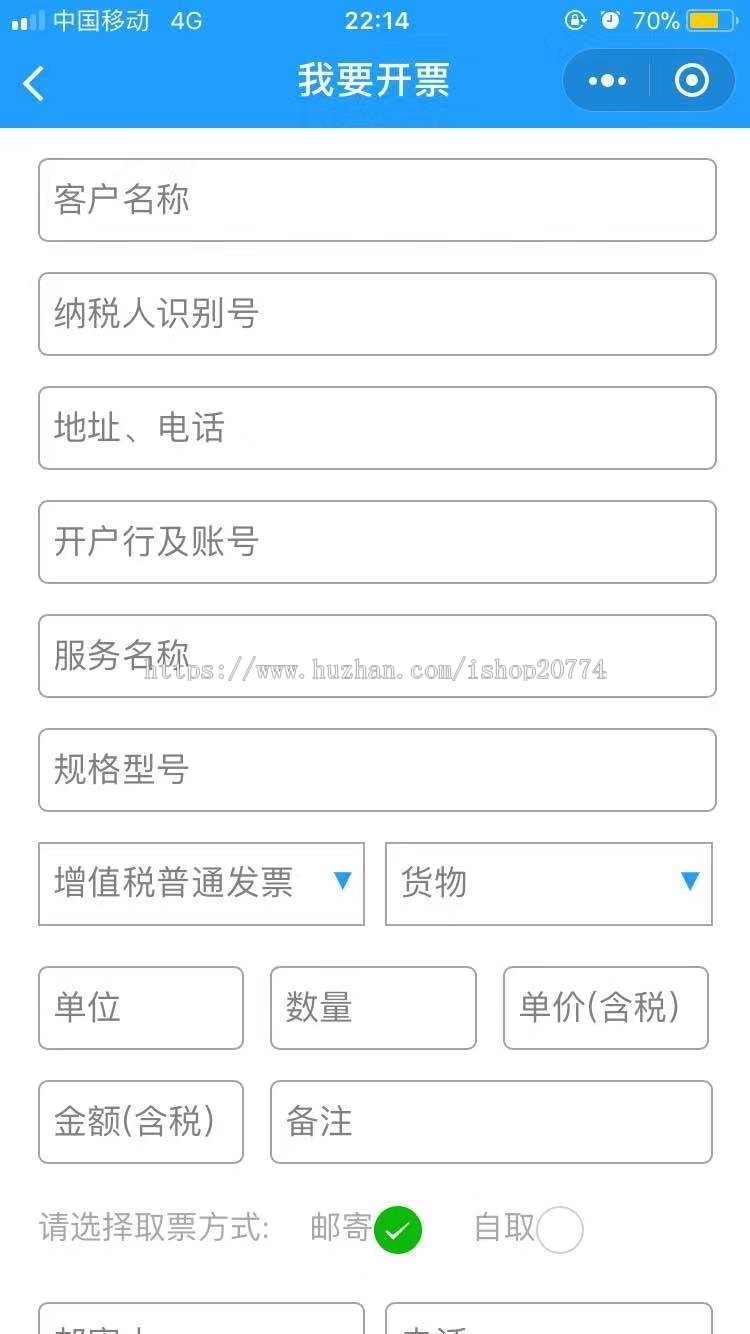Go back using the header arrow

pyautogui.click(x=34, y=83)
